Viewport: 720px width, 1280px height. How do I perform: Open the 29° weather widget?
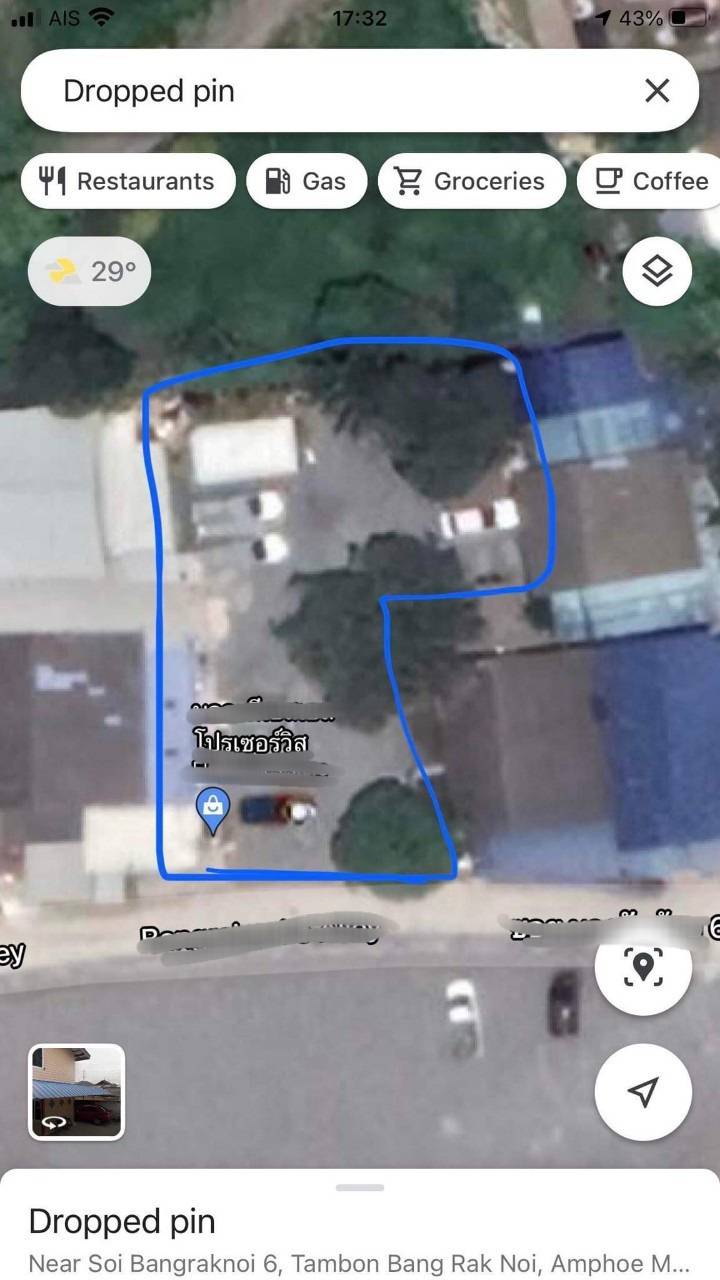pos(90,270)
